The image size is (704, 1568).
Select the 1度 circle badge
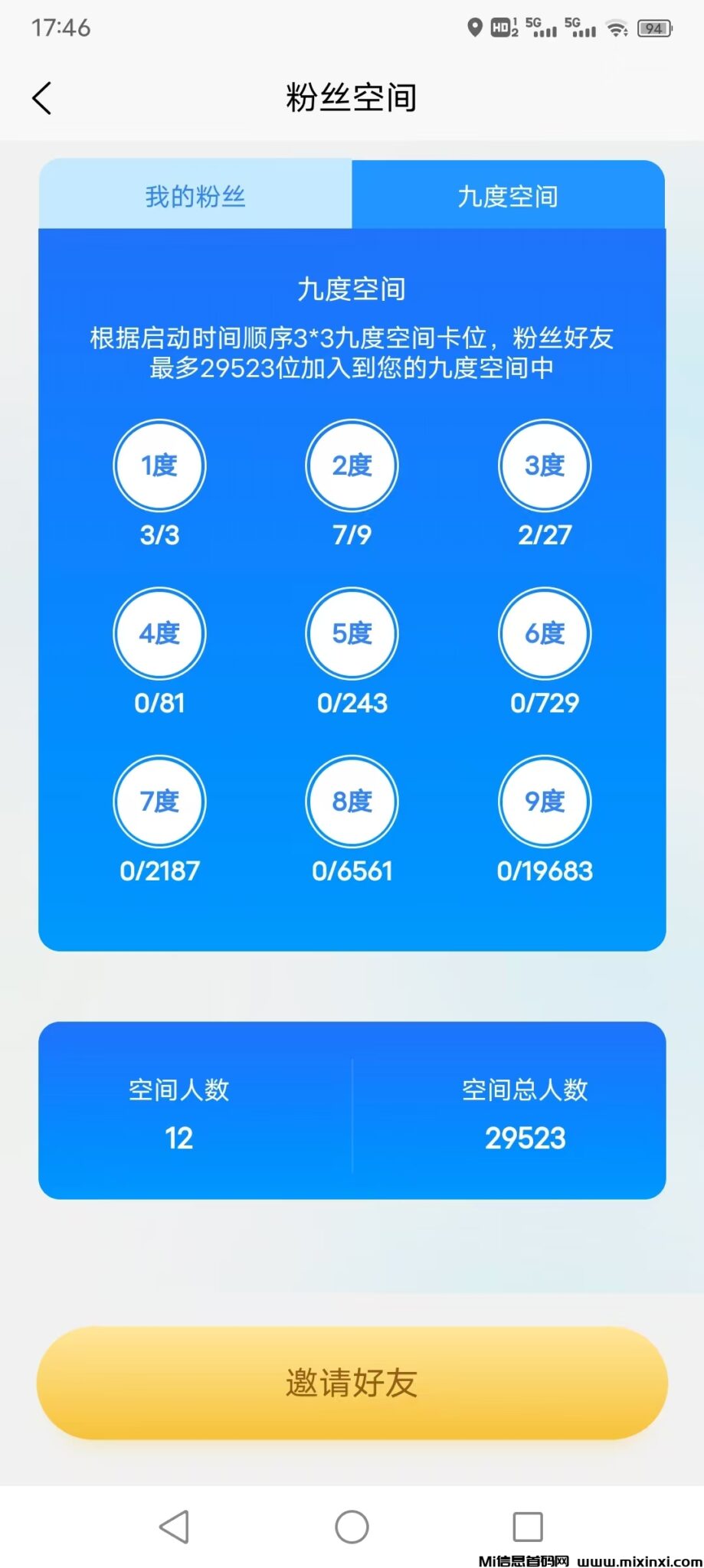[x=159, y=465]
